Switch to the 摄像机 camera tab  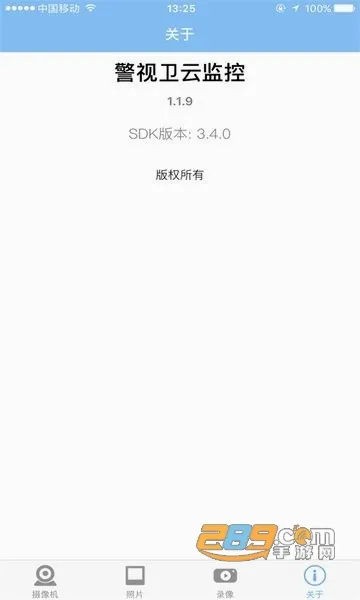pyautogui.click(x=45, y=581)
